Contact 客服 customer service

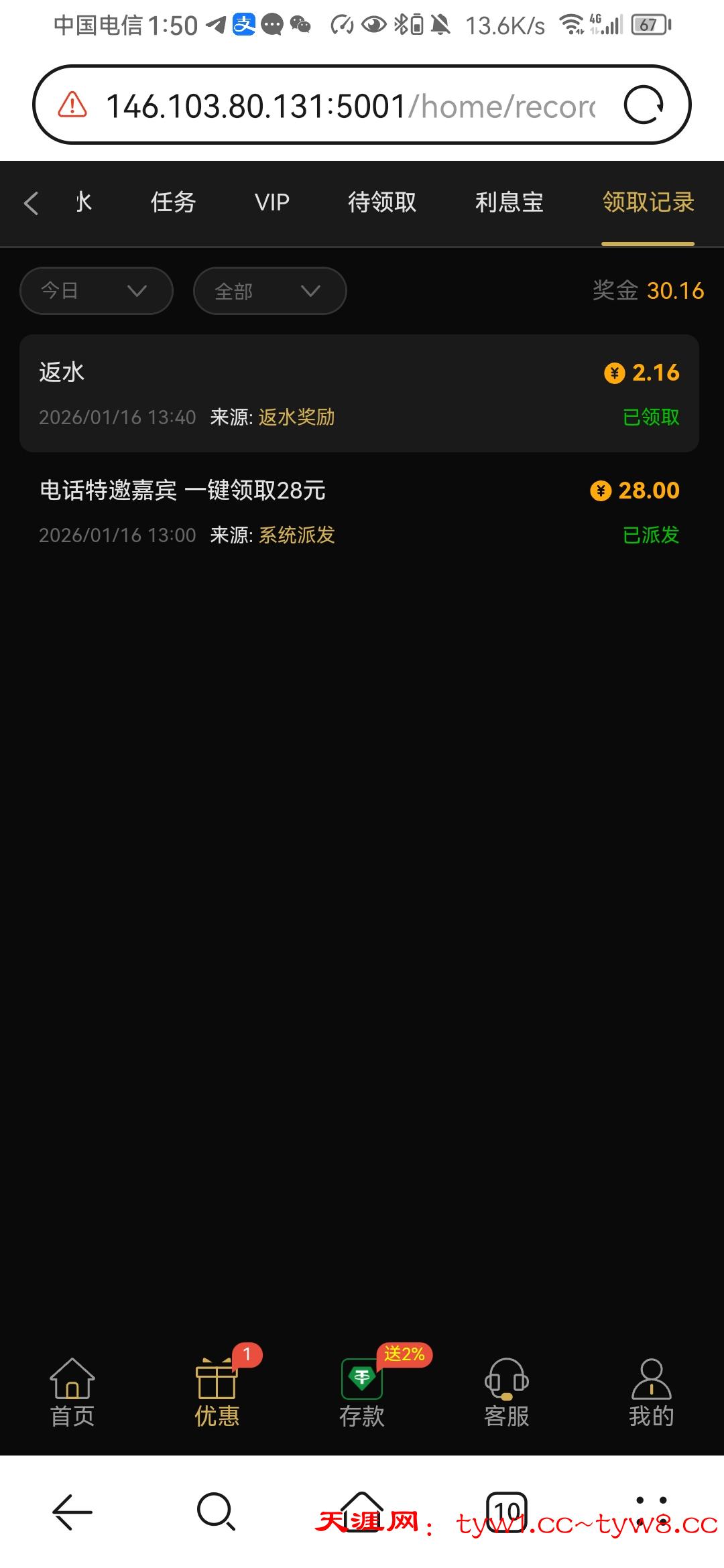507,1393
